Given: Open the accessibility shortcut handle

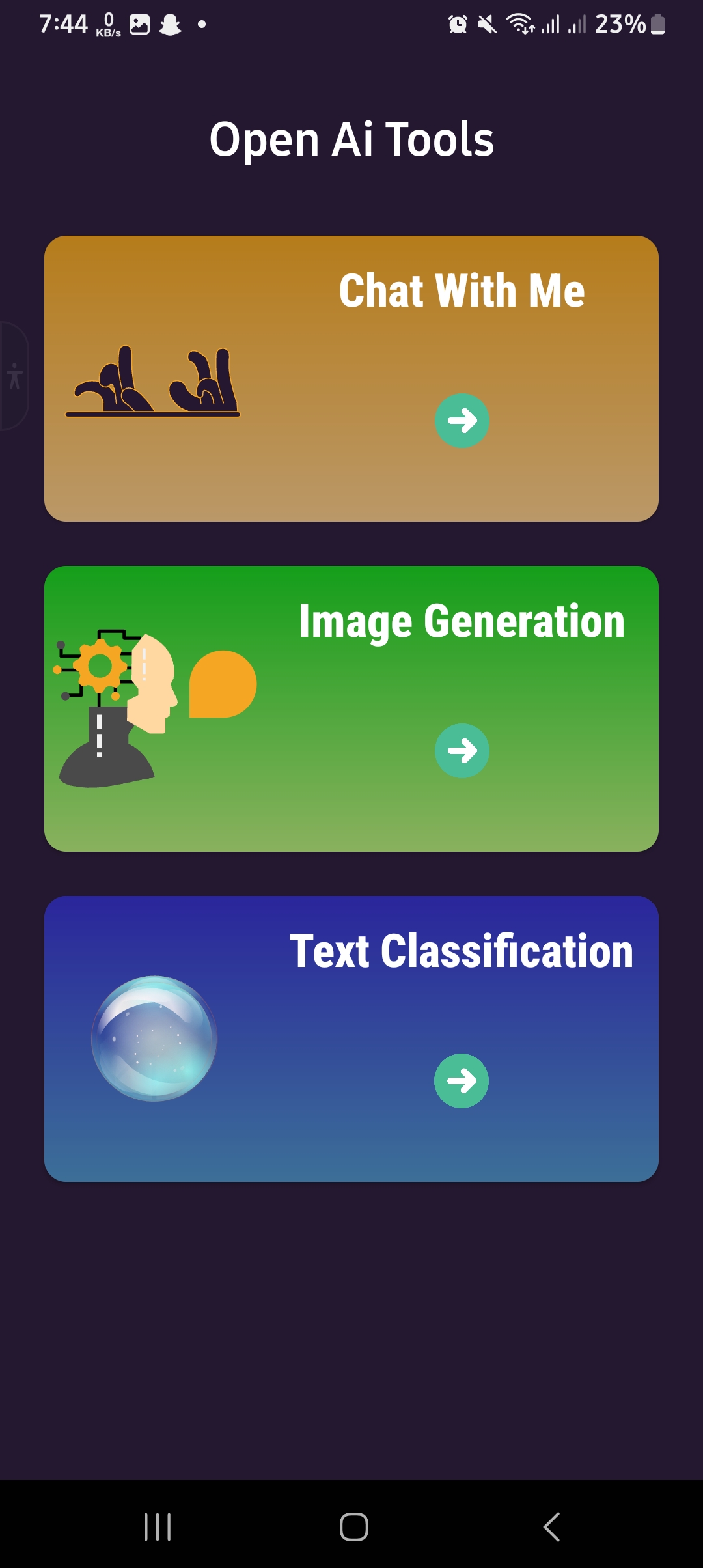Looking at the screenshot, I should [x=14, y=376].
